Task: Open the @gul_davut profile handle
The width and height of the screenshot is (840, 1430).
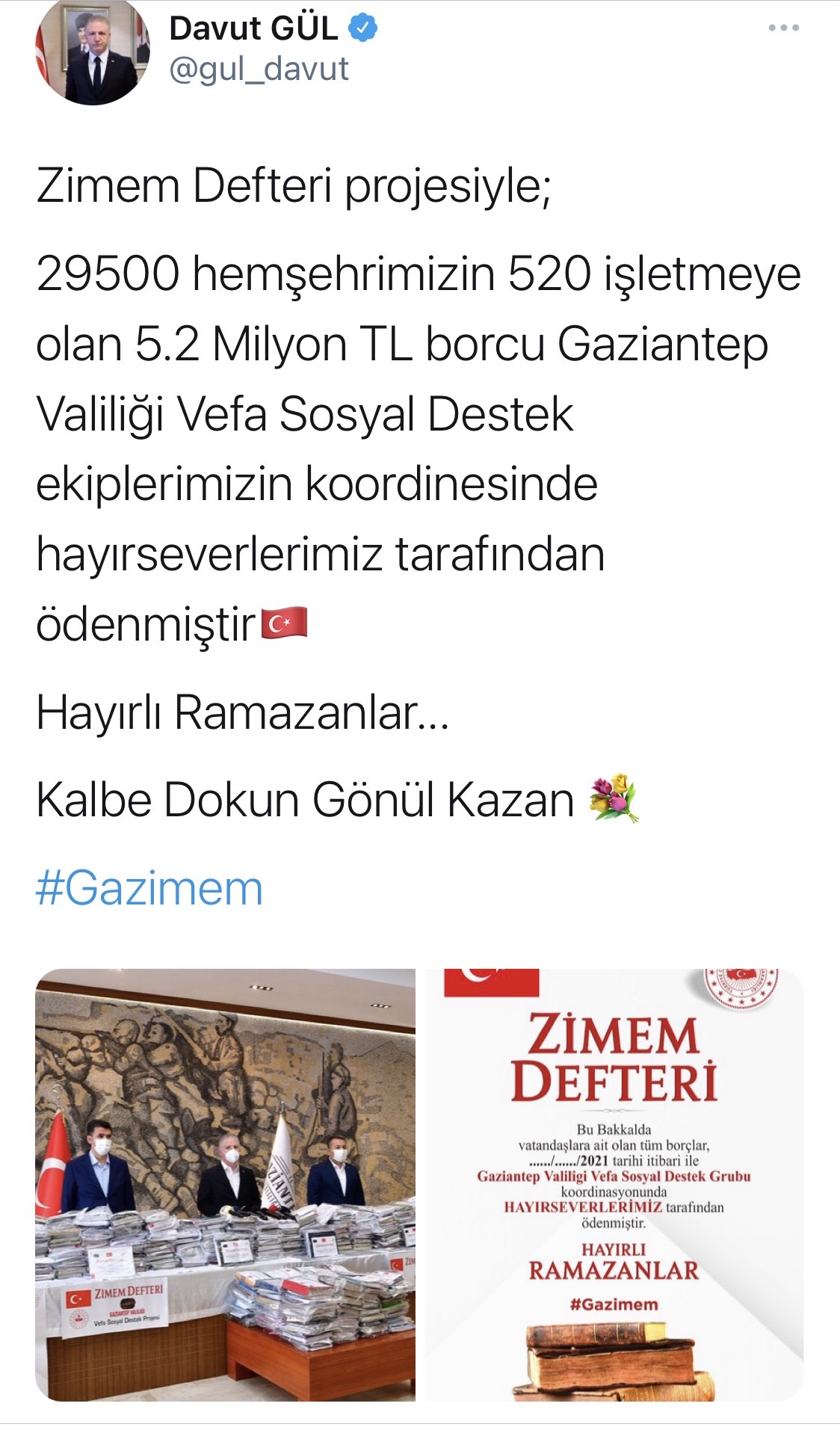Action: point(259,70)
